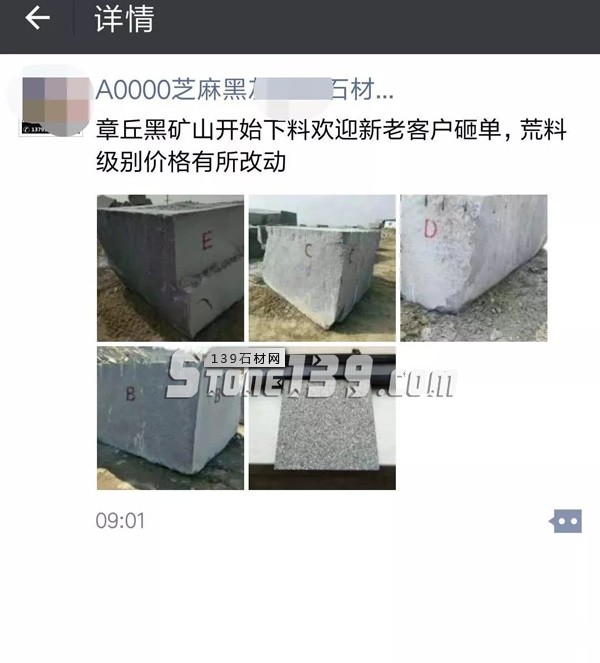Go back using the top arrow

[37, 19]
